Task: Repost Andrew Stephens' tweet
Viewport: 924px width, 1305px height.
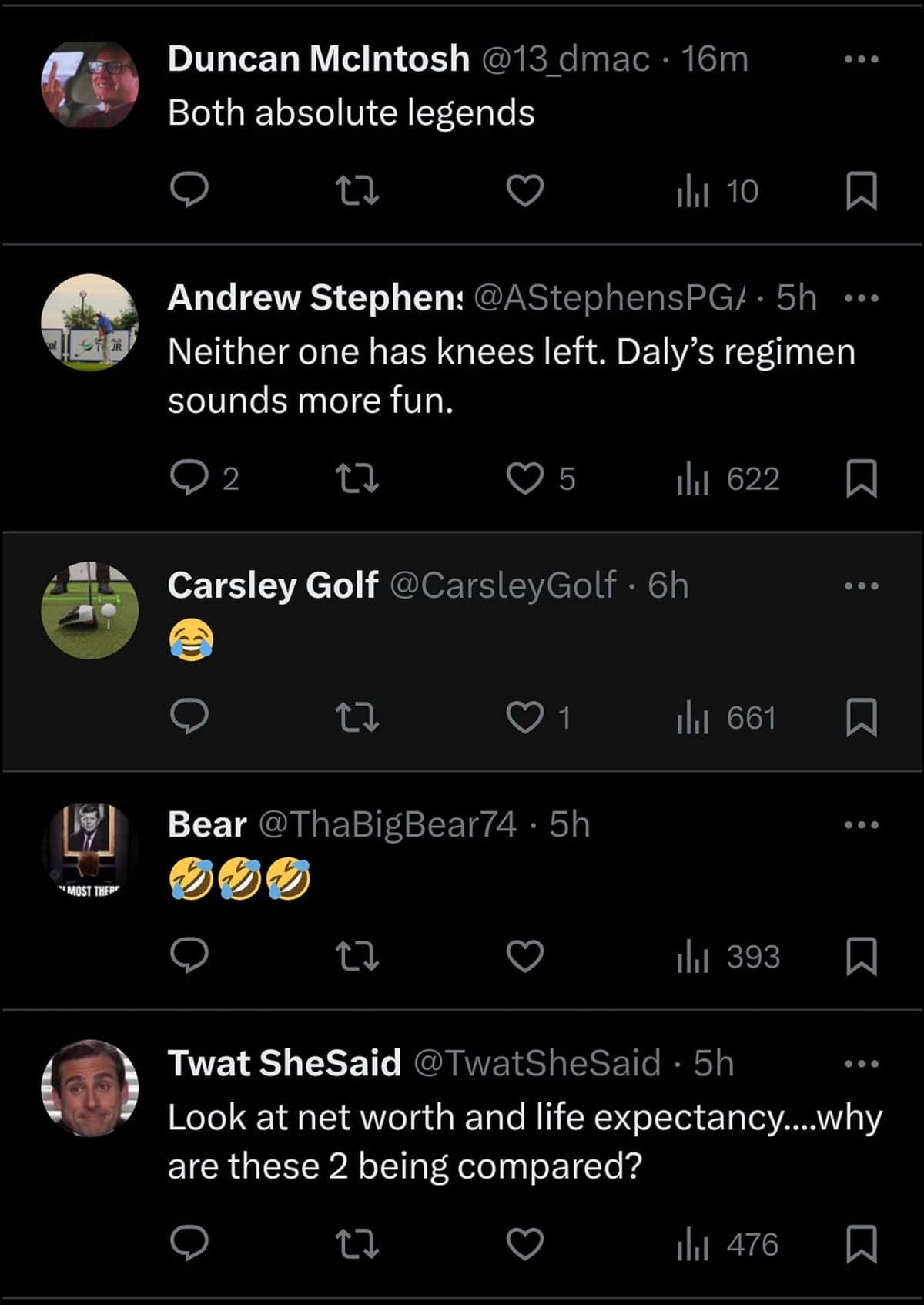Action: (359, 478)
